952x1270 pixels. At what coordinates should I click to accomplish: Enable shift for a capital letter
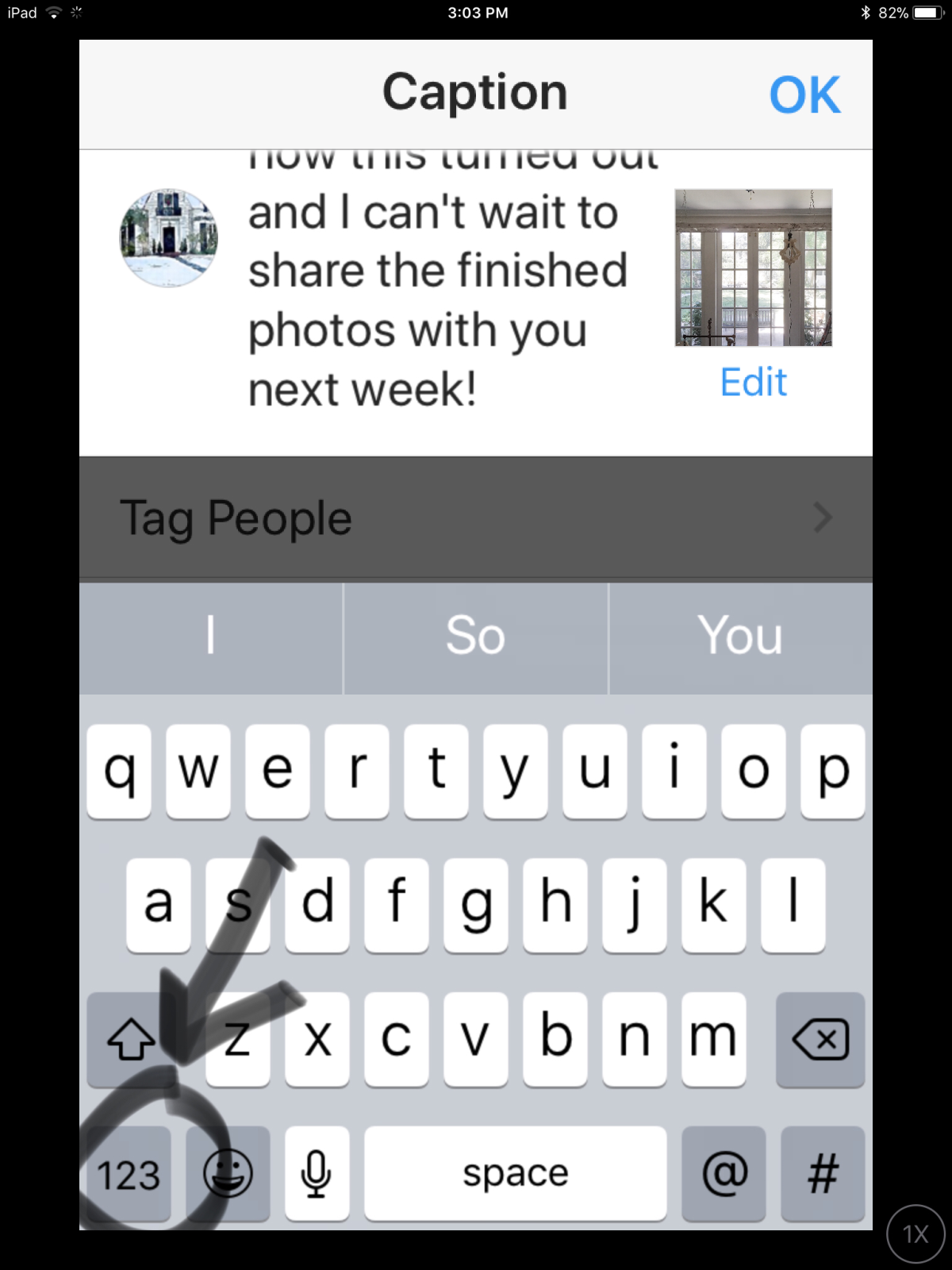[x=131, y=1039]
